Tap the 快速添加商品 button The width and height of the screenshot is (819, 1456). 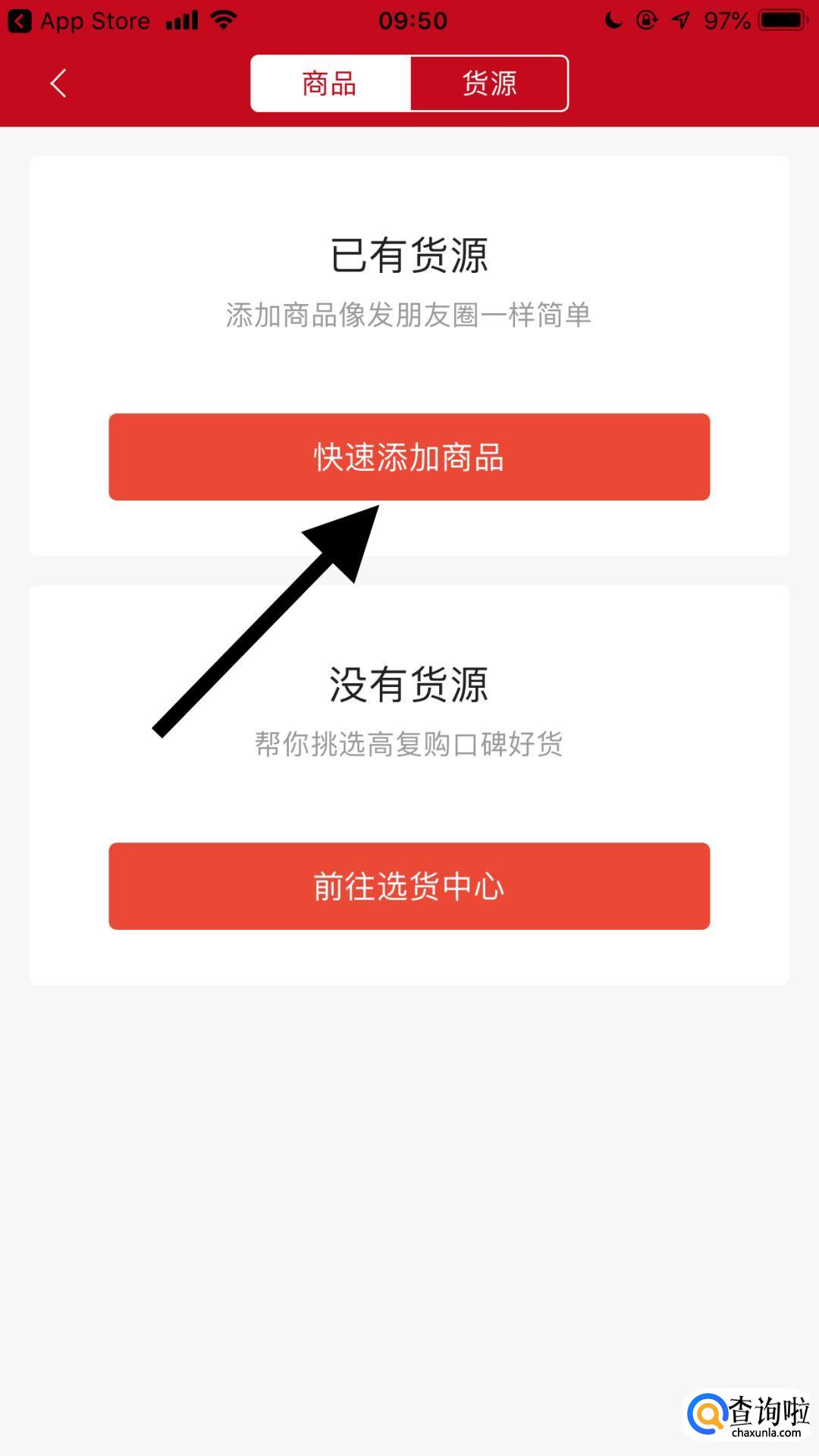click(x=409, y=457)
